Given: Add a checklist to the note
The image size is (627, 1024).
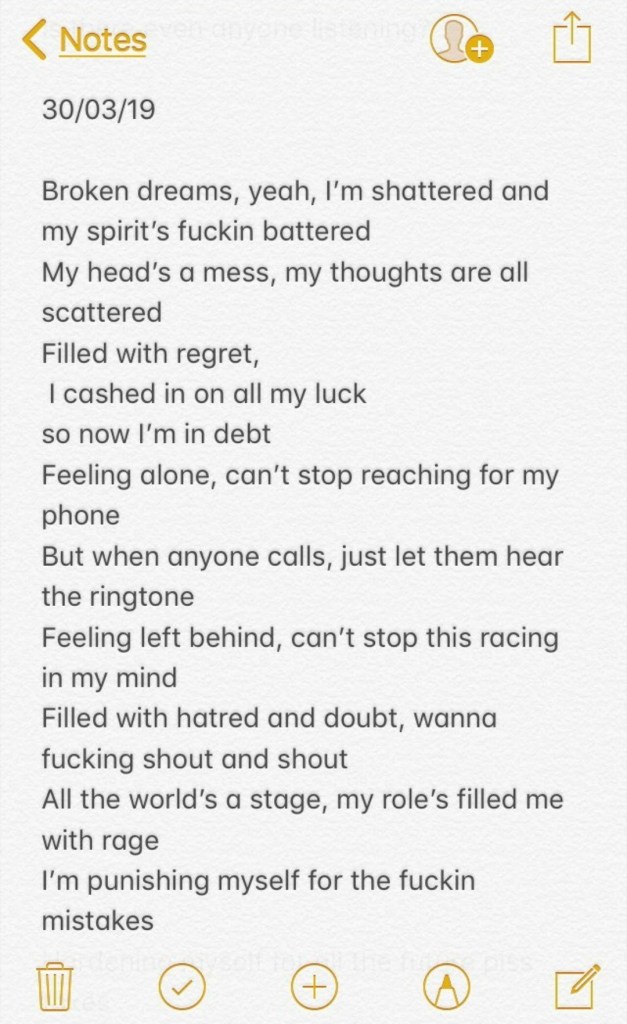Looking at the screenshot, I should click(182, 988).
